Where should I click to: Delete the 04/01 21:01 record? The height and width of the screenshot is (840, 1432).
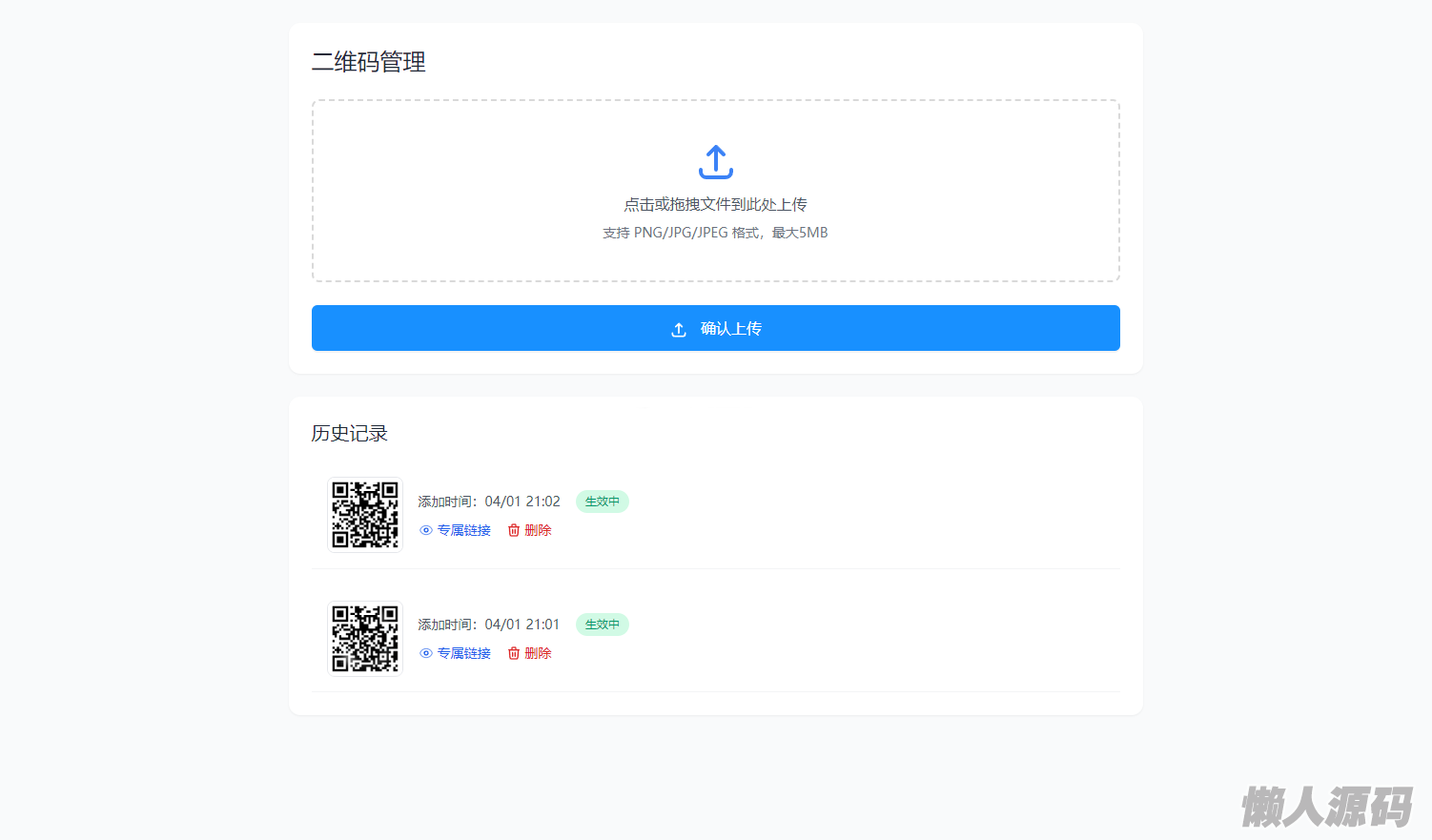tap(530, 653)
